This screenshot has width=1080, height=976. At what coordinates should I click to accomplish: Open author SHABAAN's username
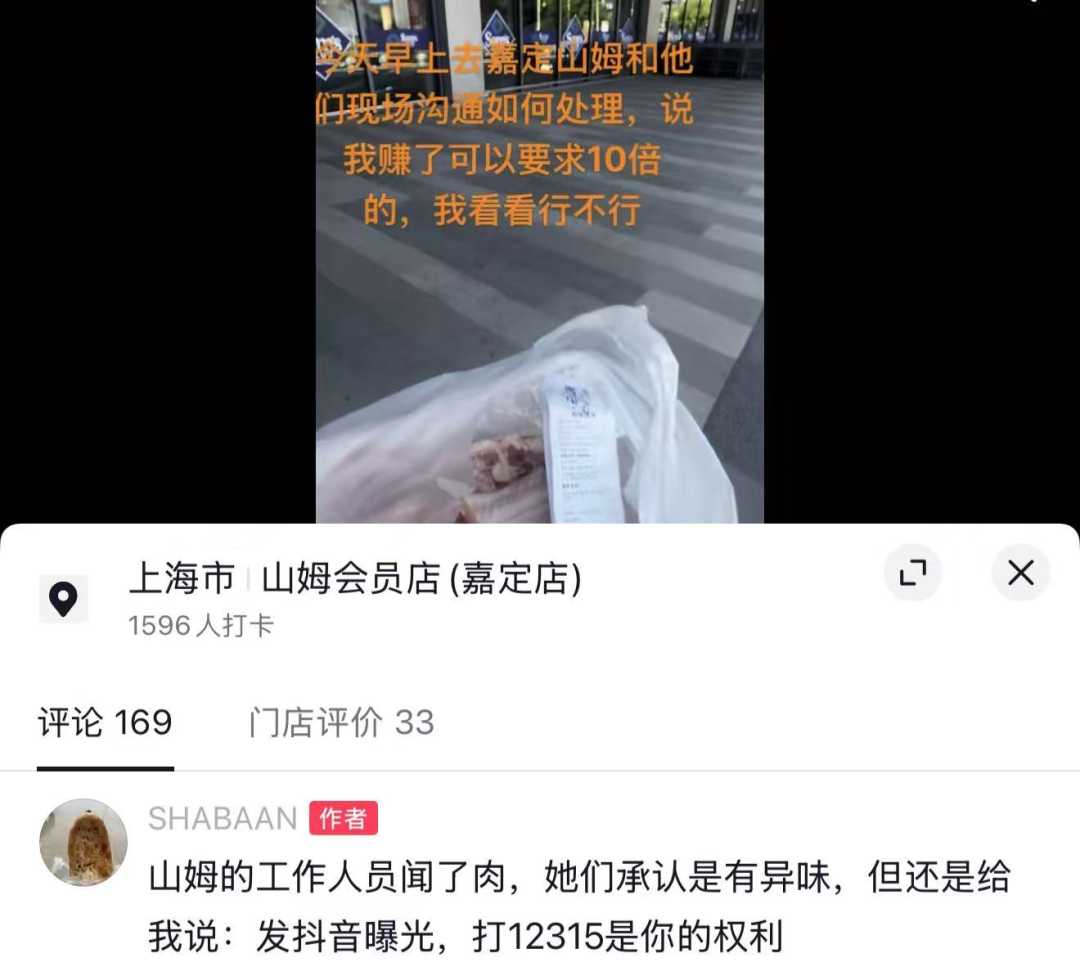pos(222,818)
